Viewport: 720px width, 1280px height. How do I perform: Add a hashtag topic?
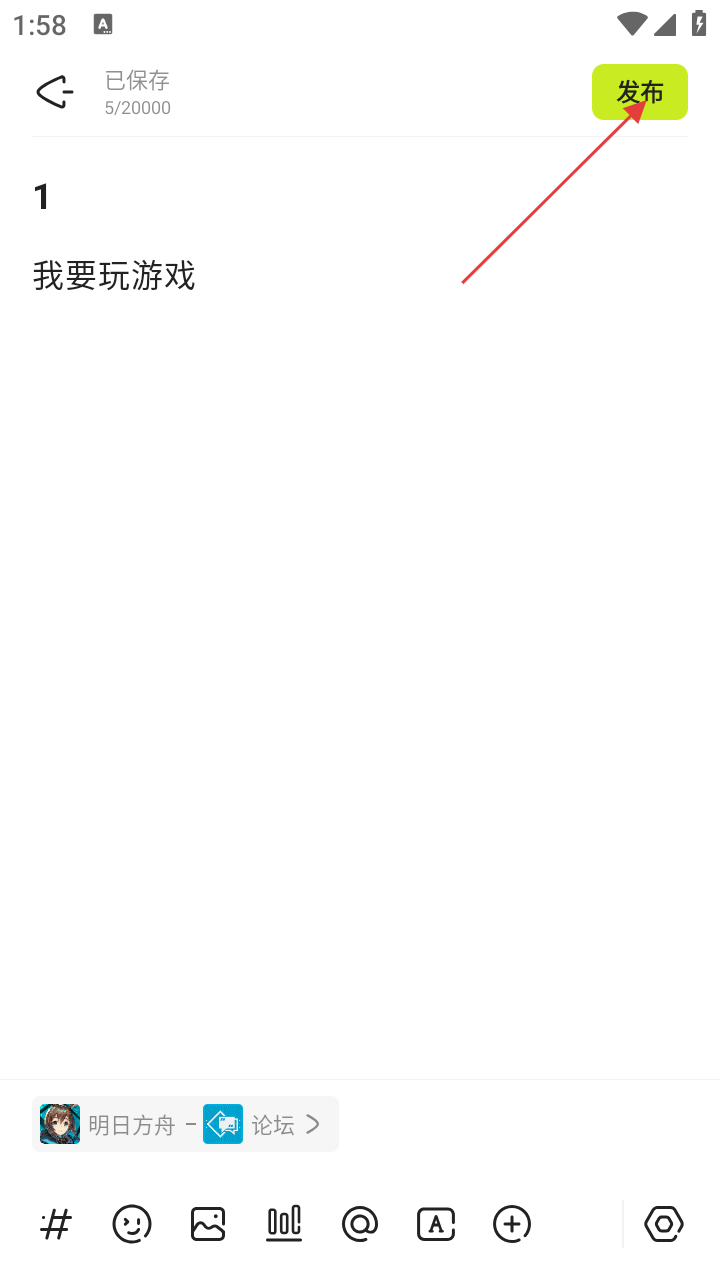click(x=56, y=1224)
